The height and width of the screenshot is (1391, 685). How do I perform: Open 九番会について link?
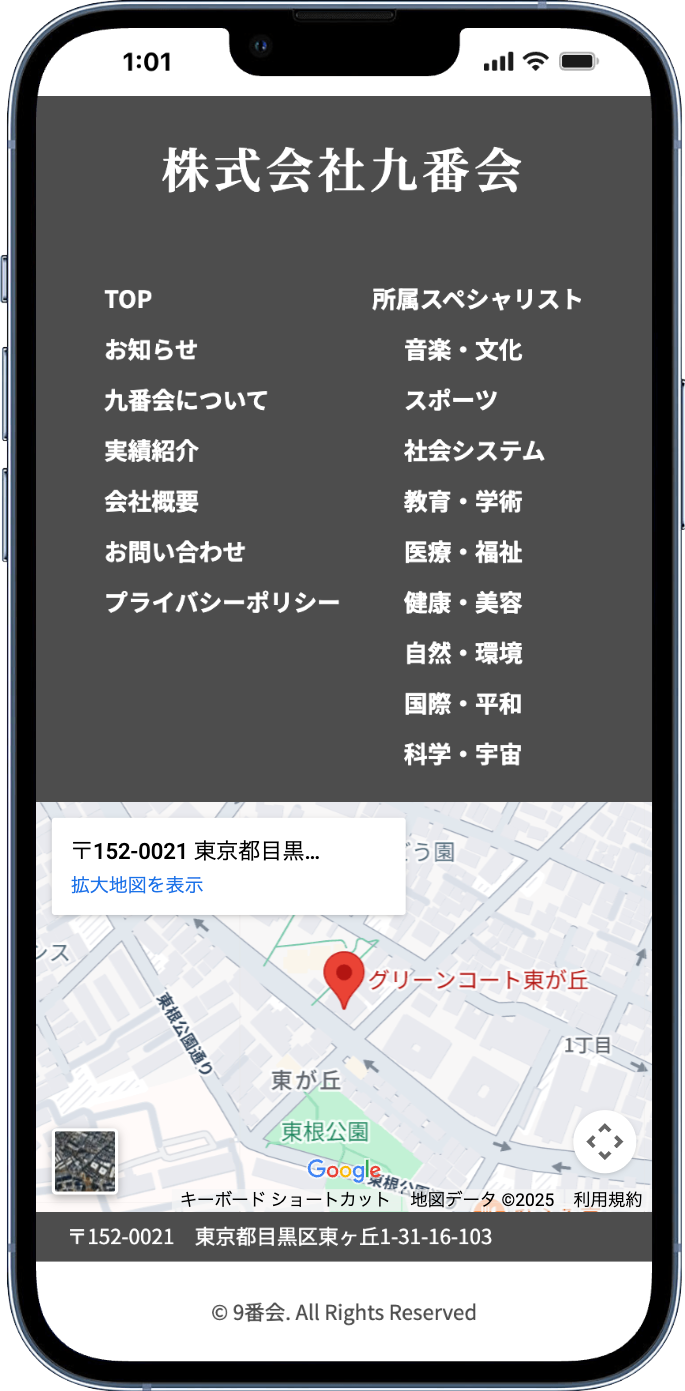tap(186, 400)
